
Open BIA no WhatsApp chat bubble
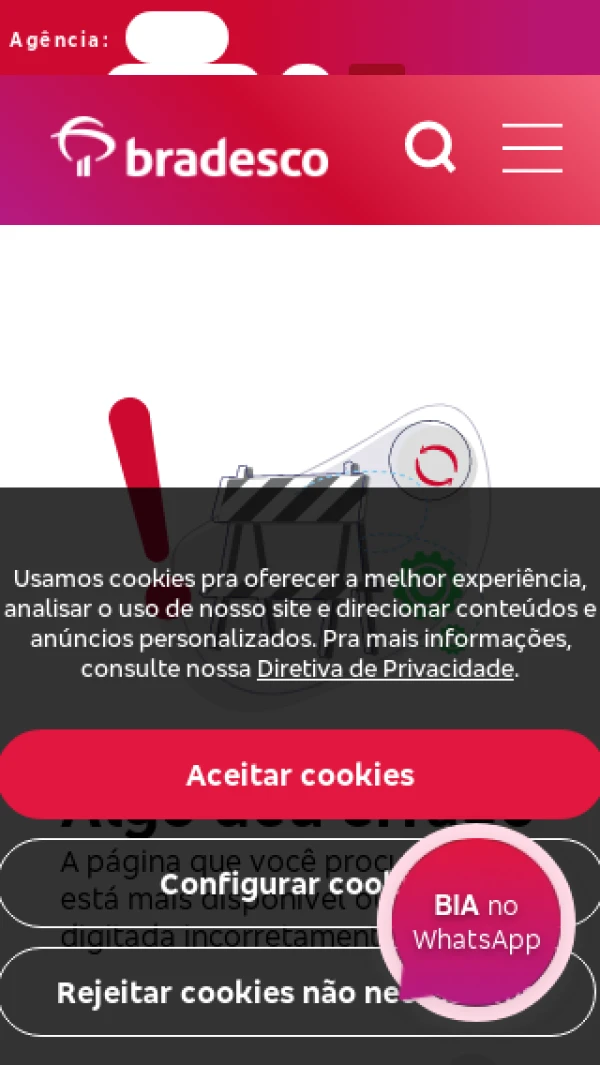[x=476, y=922]
